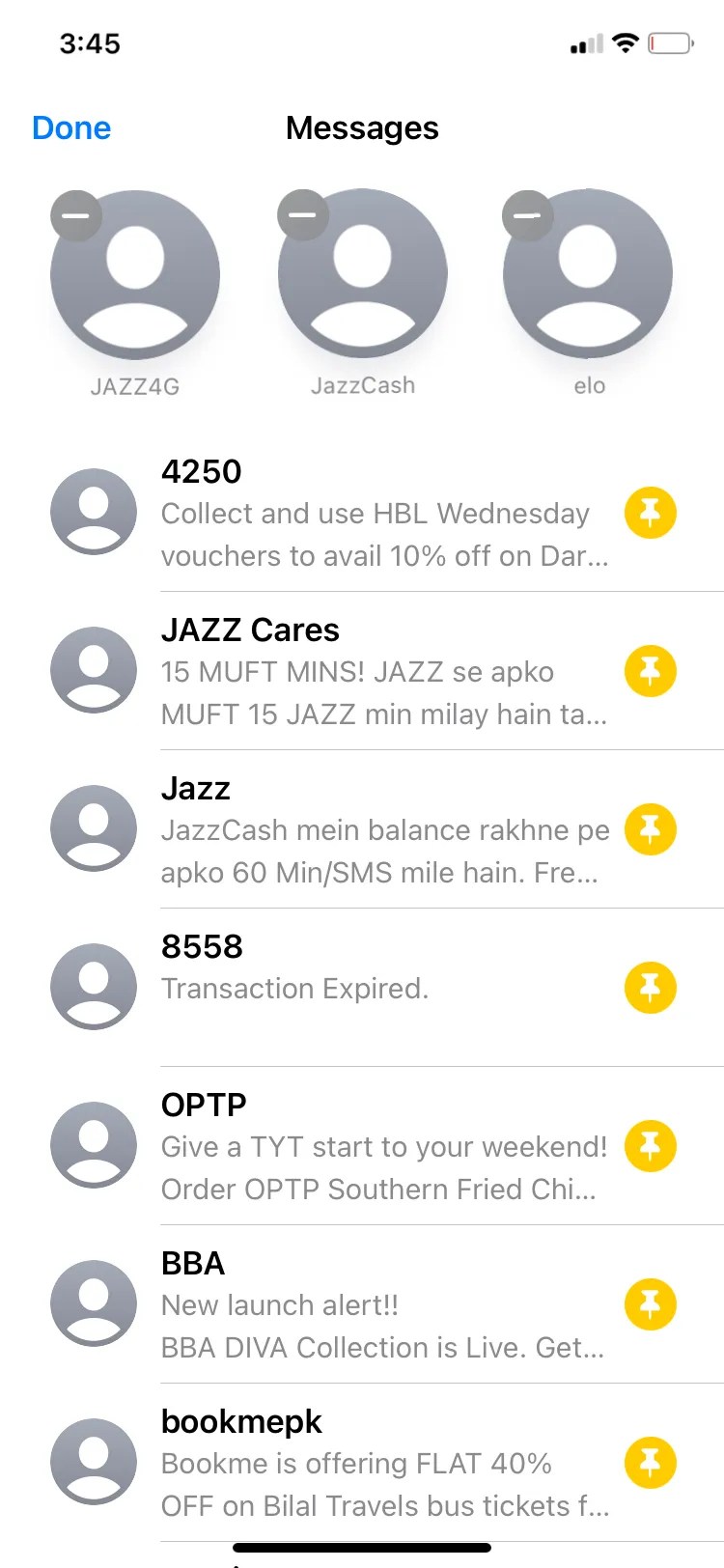
Task: Pin the BBA conversation
Action: [x=650, y=1304]
